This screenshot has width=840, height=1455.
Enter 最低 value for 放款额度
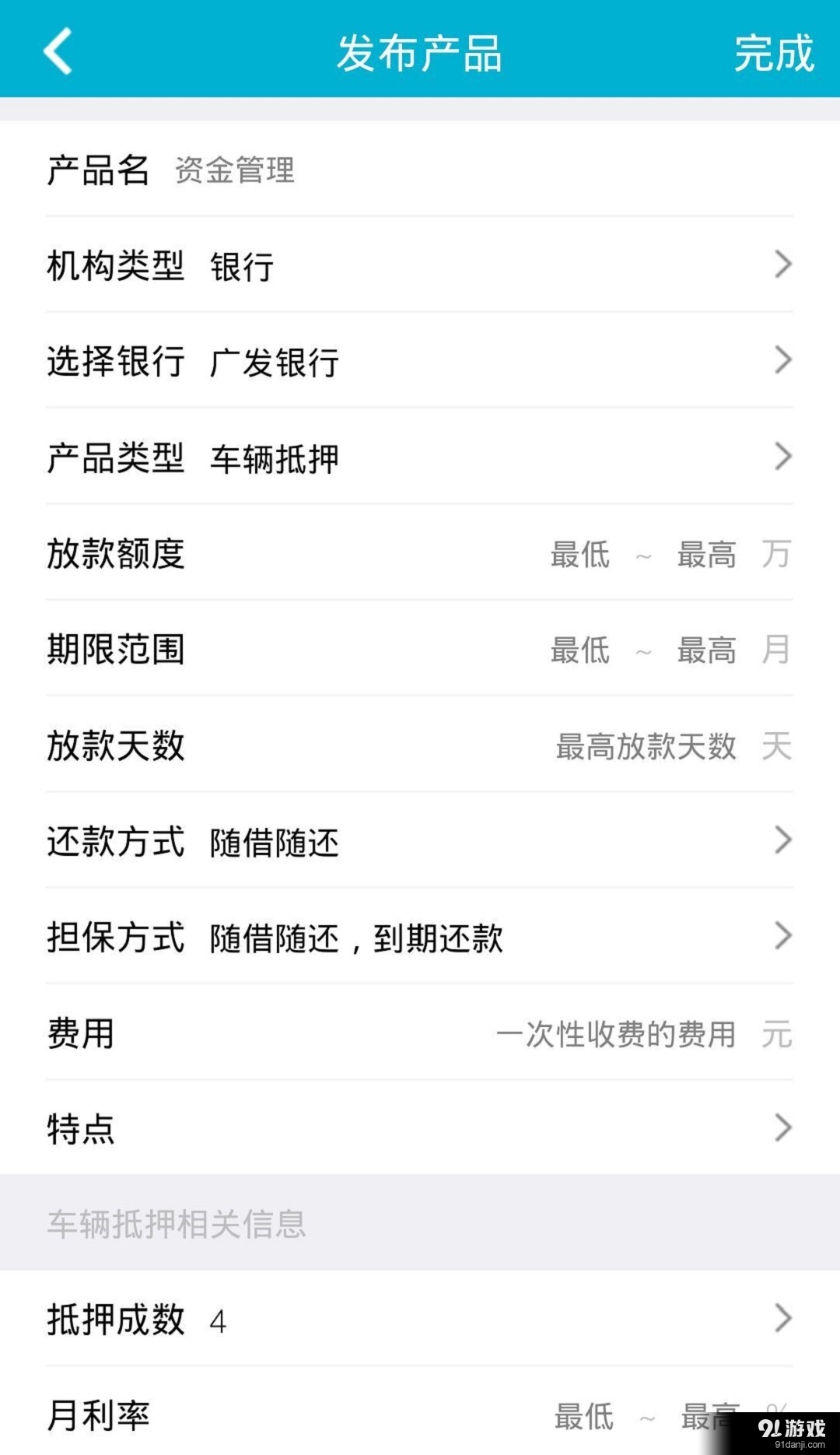click(580, 555)
